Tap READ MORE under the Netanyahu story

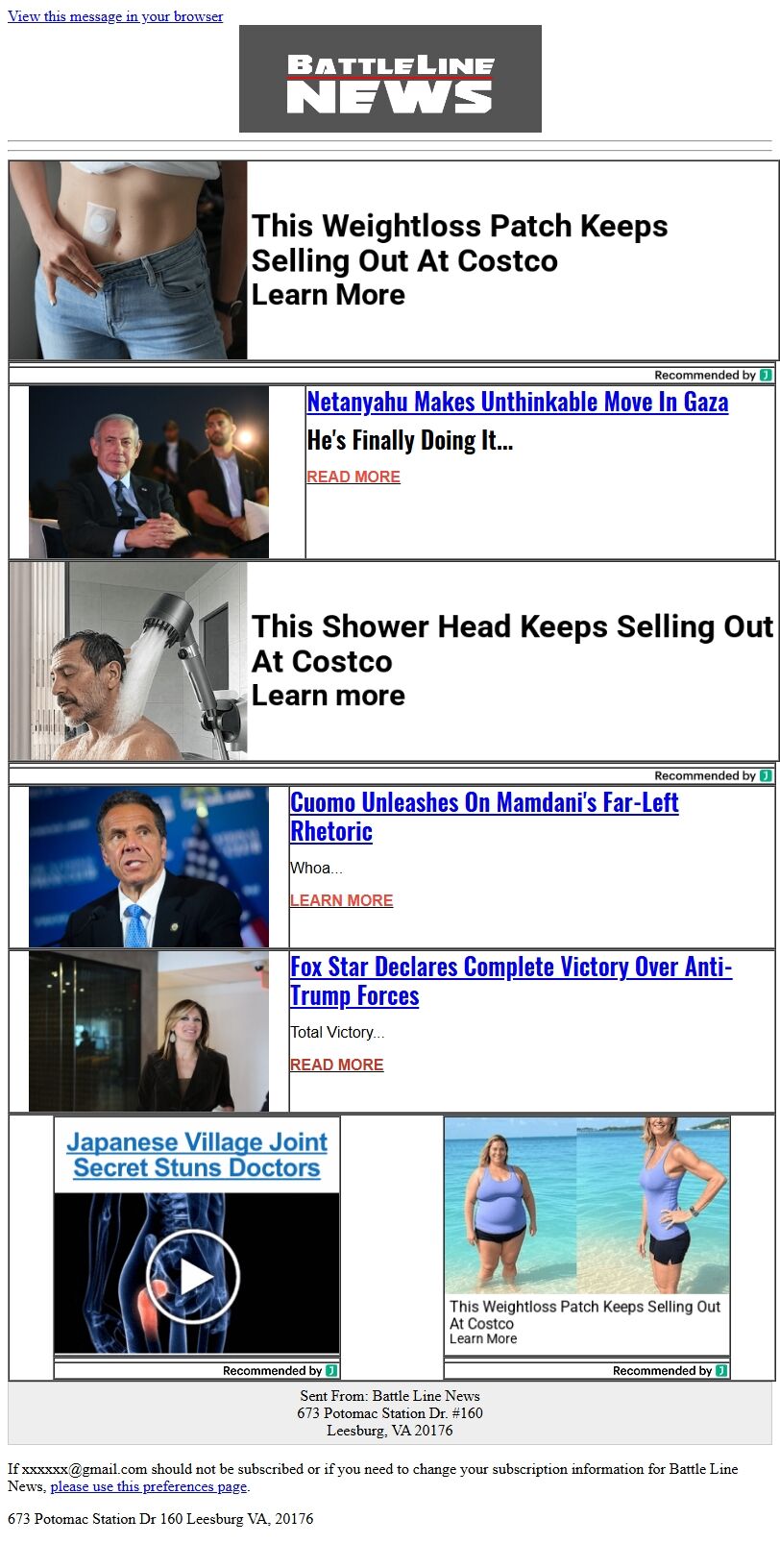coord(353,477)
